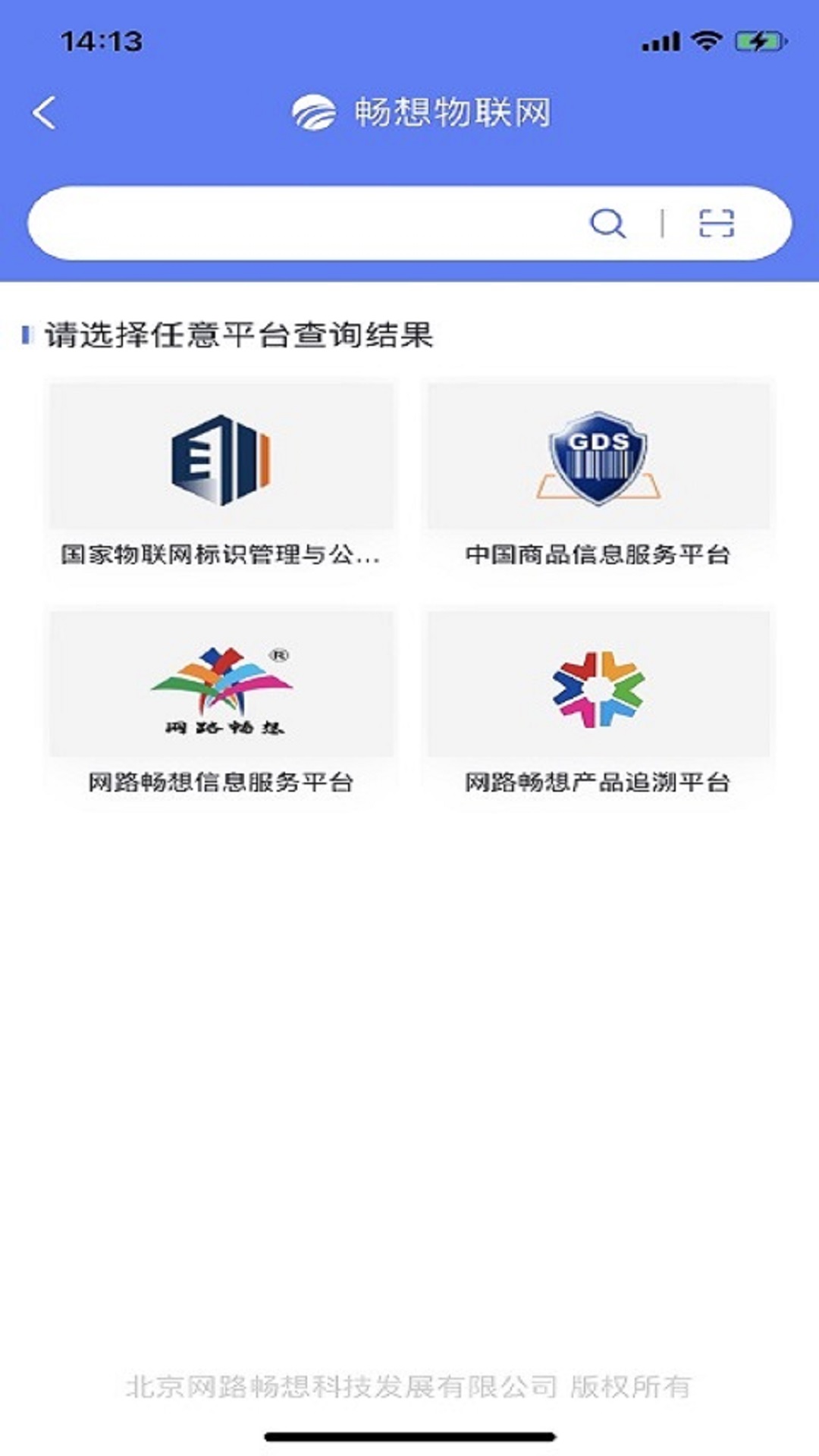Tap the header title 畅想物联网
Screen dimensions: 819x1456
click(453, 111)
